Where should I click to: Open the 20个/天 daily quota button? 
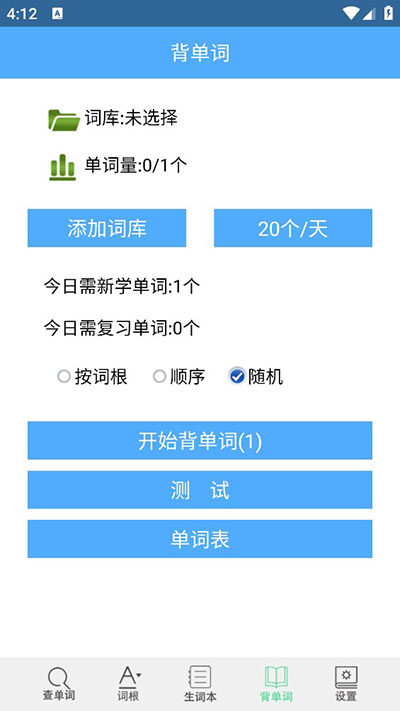point(293,228)
